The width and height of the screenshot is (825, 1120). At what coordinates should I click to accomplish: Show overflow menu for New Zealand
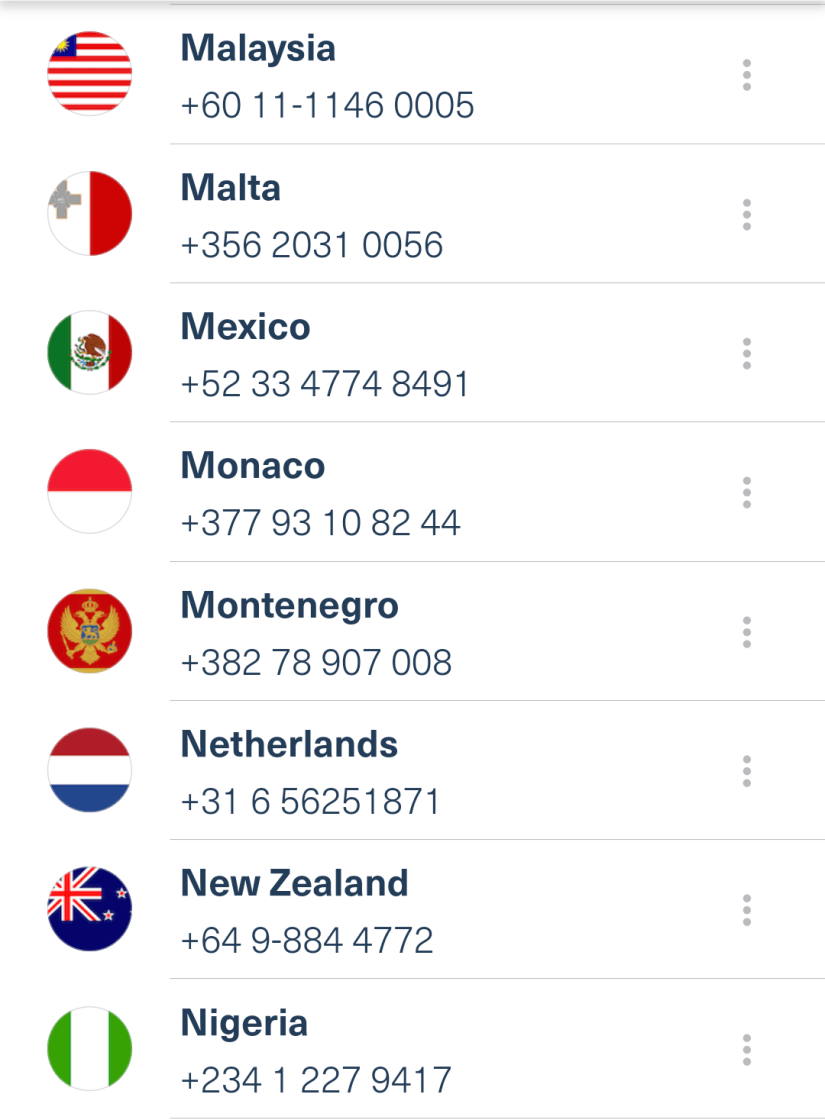point(746,910)
